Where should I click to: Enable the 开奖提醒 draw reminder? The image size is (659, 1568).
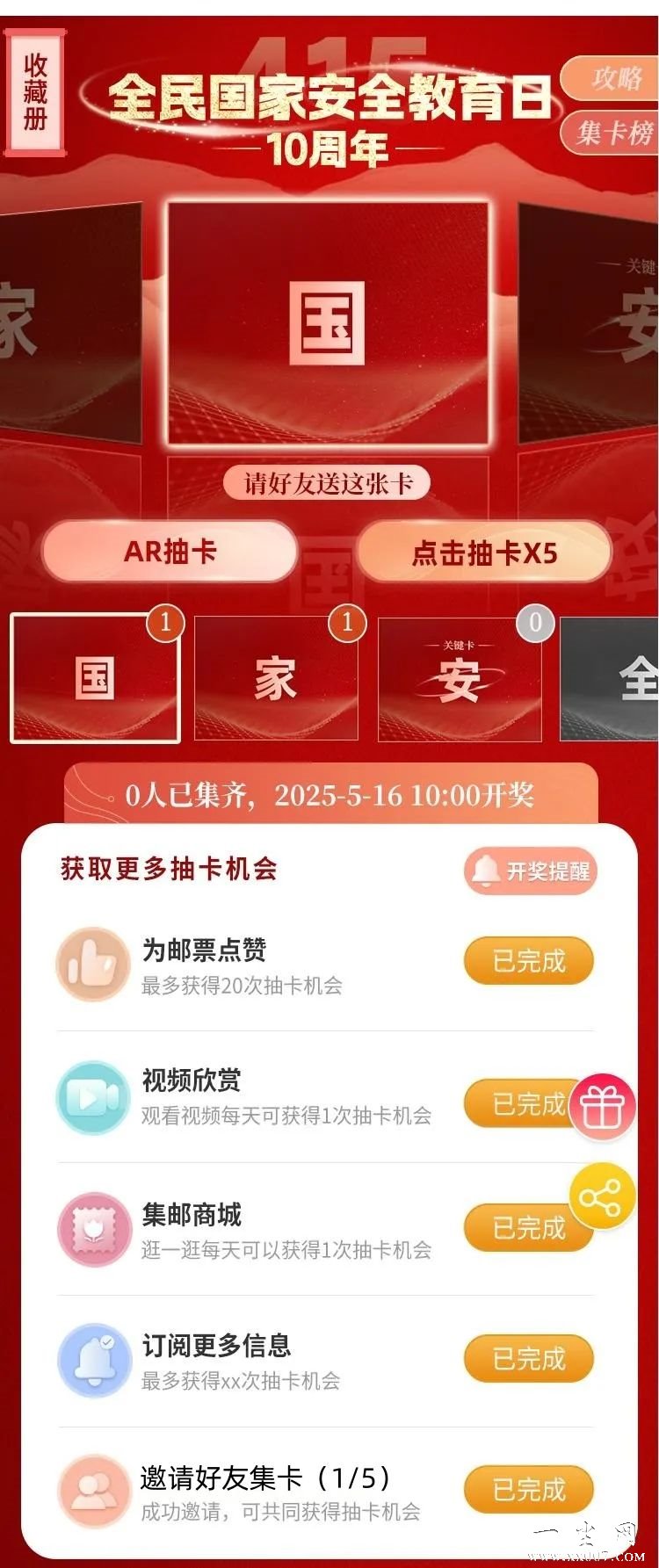(x=531, y=871)
